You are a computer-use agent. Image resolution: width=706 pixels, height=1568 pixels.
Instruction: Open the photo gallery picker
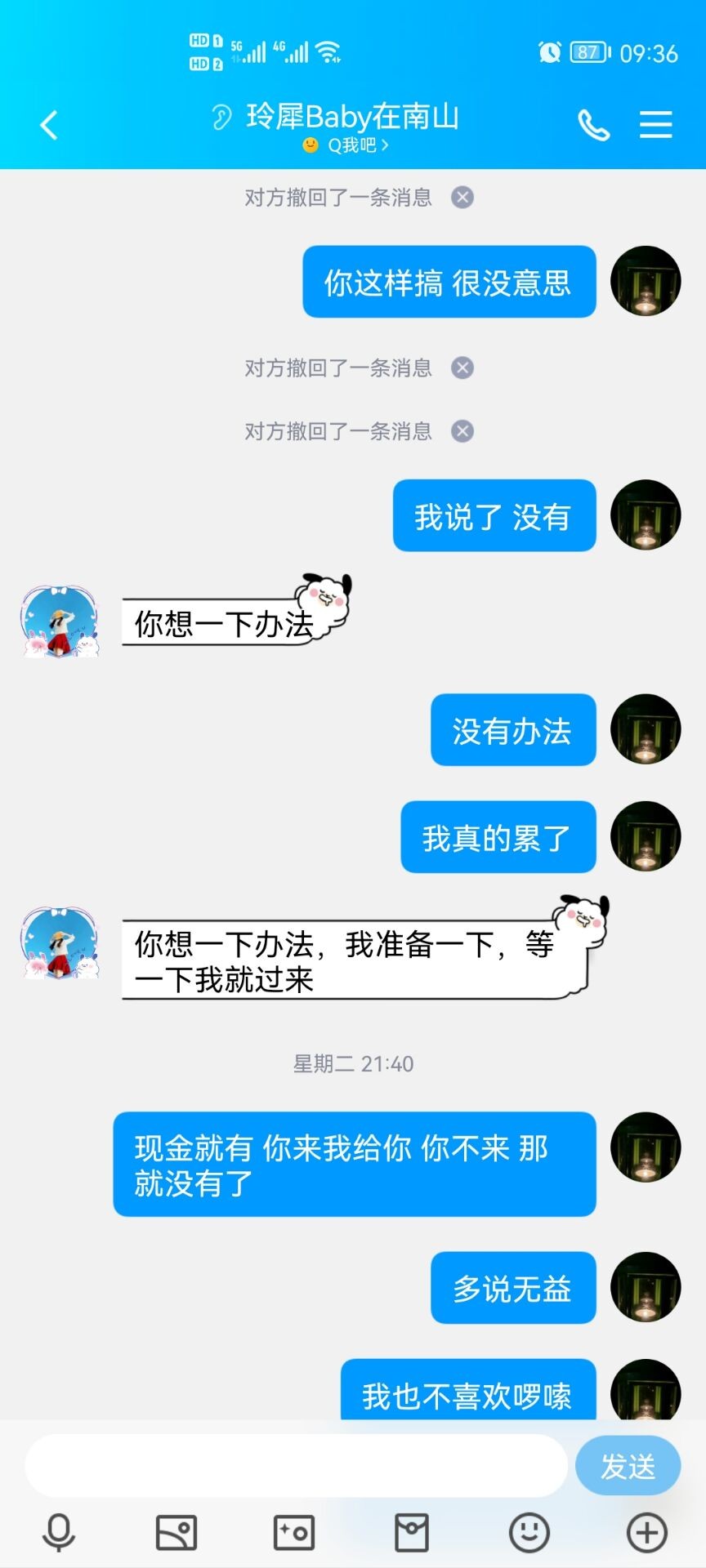(176, 1533)
